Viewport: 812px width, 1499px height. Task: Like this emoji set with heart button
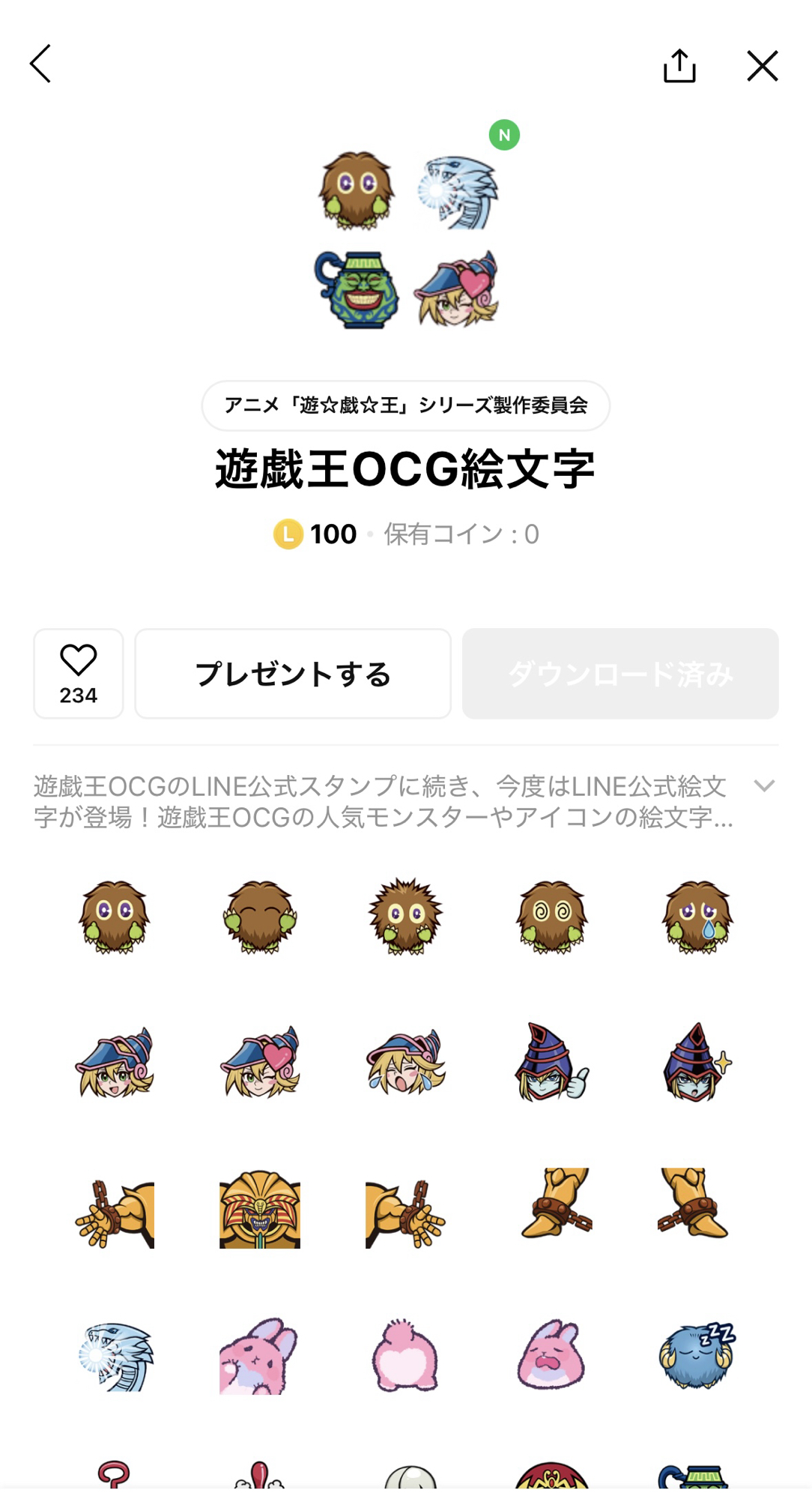79,673
